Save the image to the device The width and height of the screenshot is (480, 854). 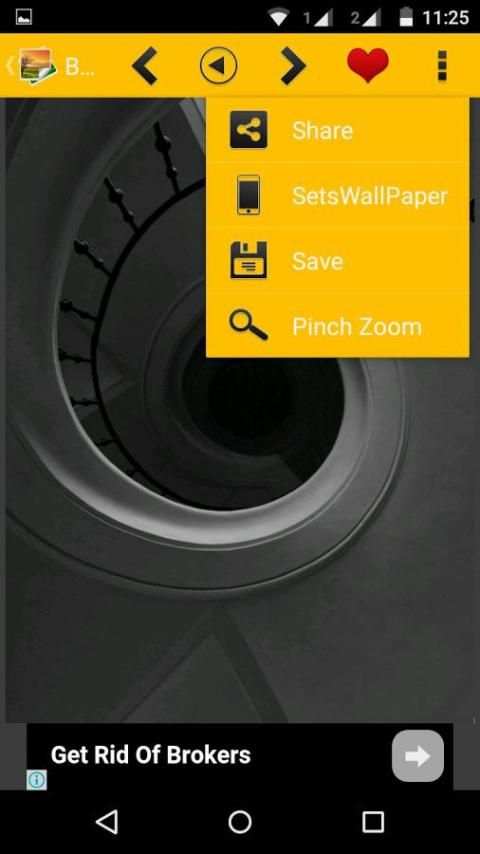point(338,261)
